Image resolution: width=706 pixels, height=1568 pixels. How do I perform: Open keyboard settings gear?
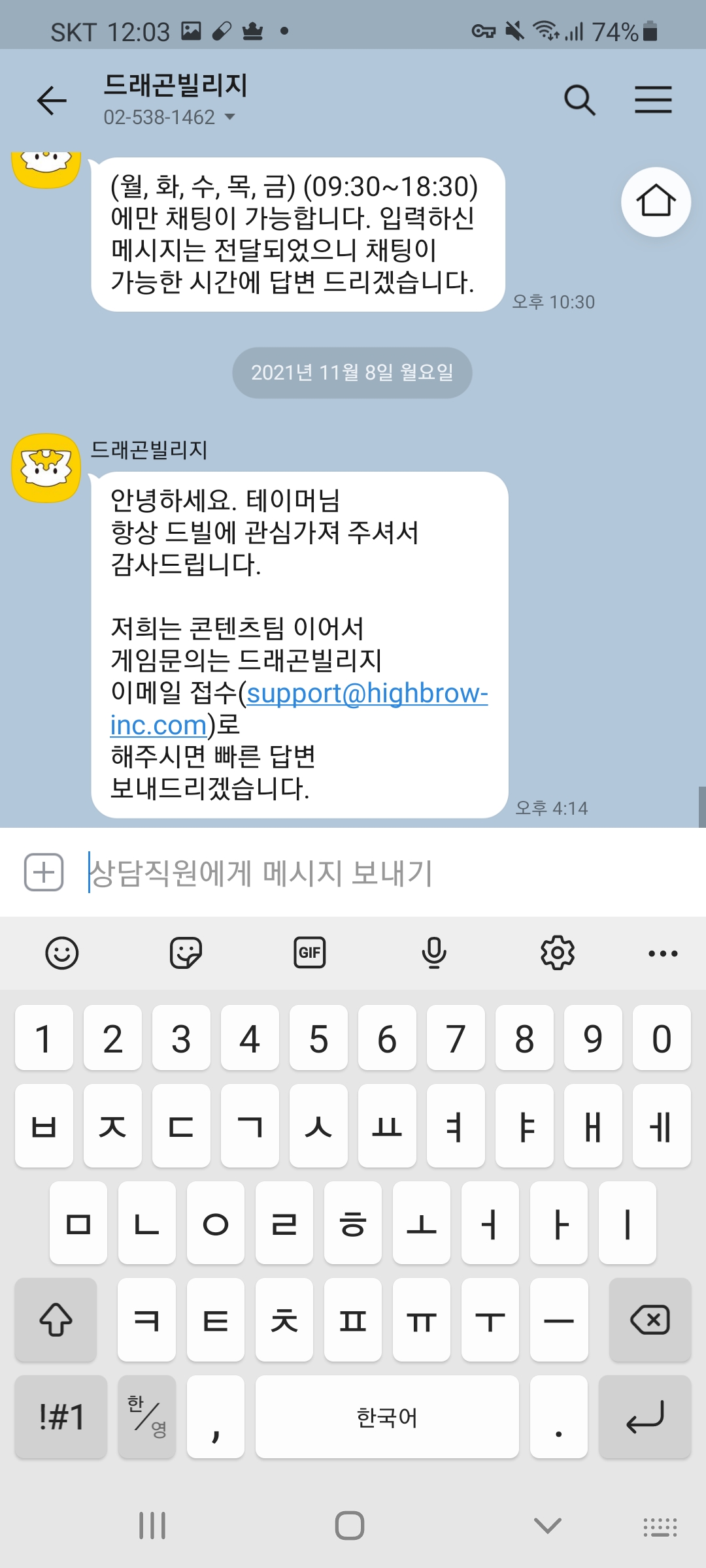pos(558,953)
